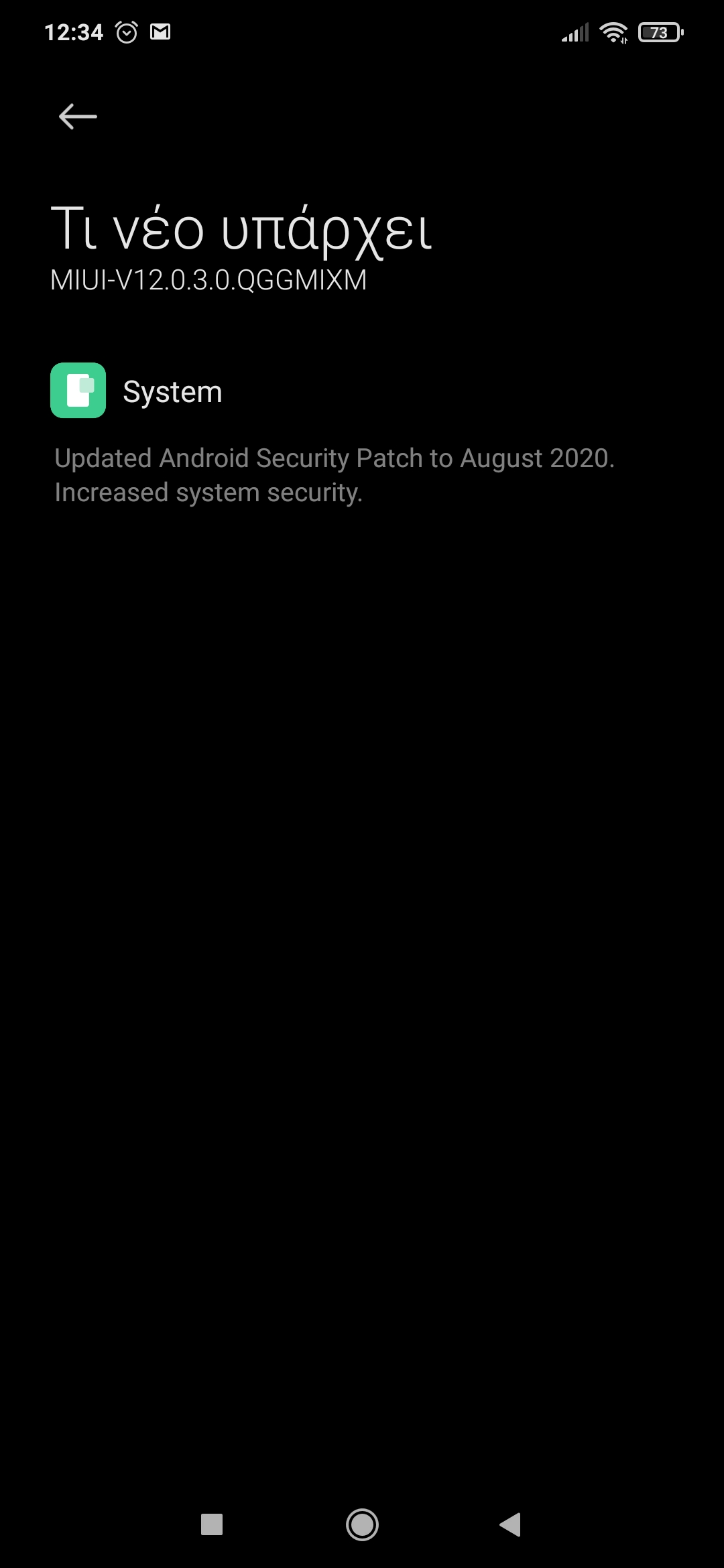Go to the home screen
Image resolution: width=724 pixels, height=1568 pixels.
point(362,1524)
